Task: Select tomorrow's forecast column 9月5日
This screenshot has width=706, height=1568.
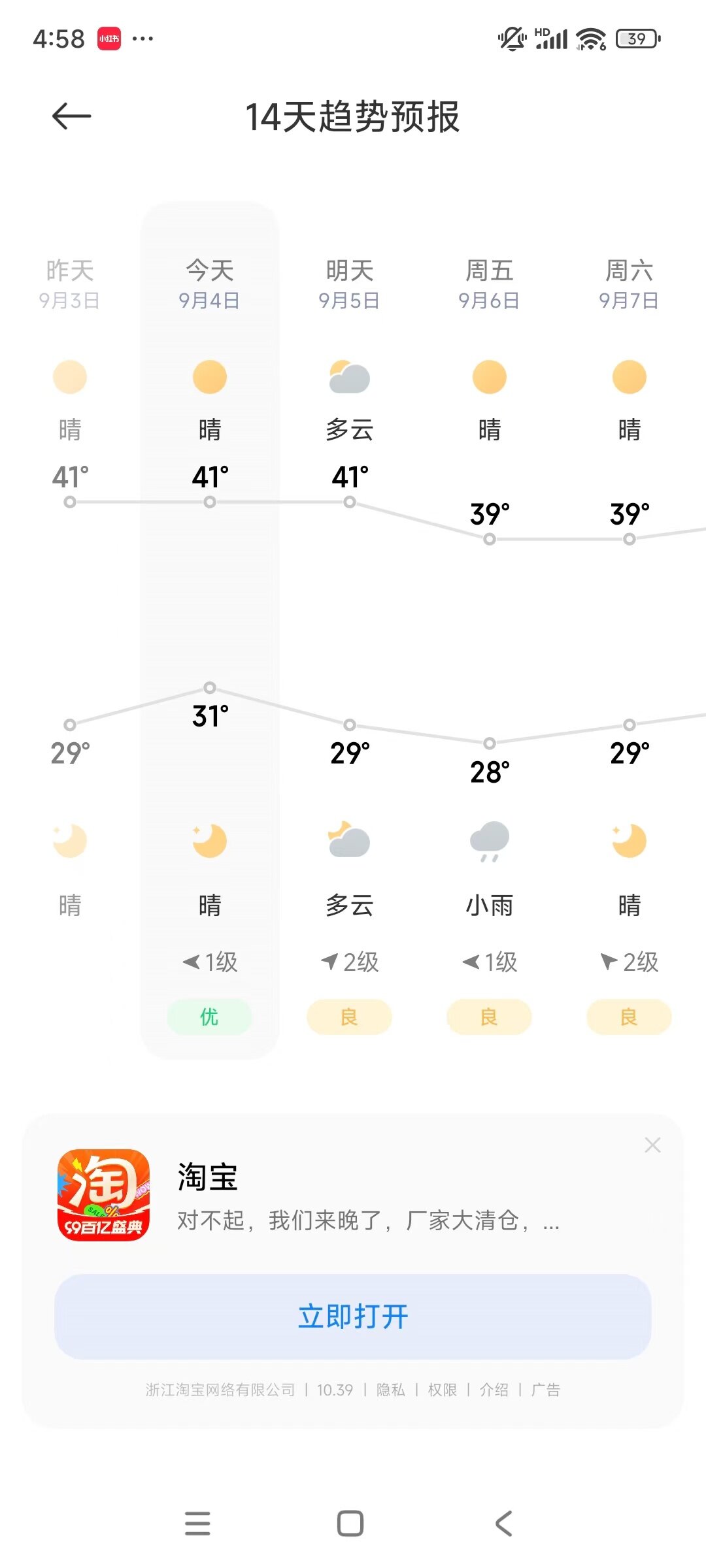Action: (x=349, y=285)
